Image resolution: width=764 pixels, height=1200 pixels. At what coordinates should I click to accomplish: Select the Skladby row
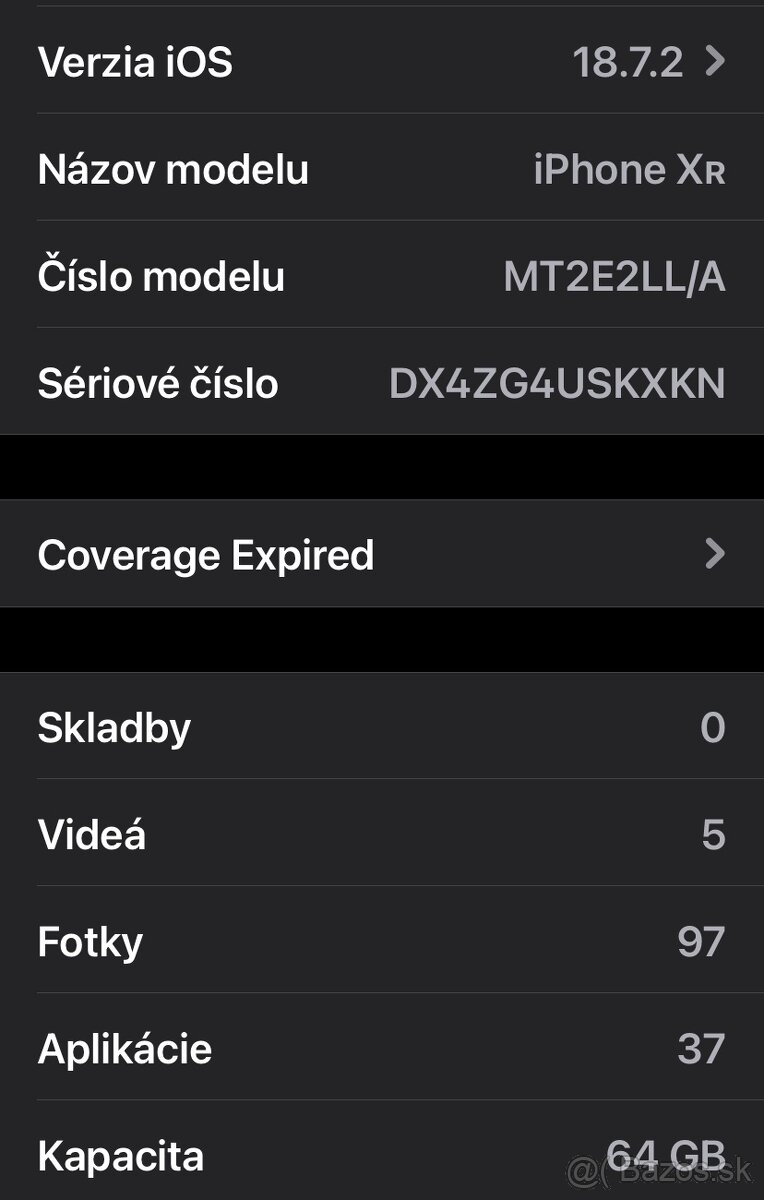[x=382, y=727]
